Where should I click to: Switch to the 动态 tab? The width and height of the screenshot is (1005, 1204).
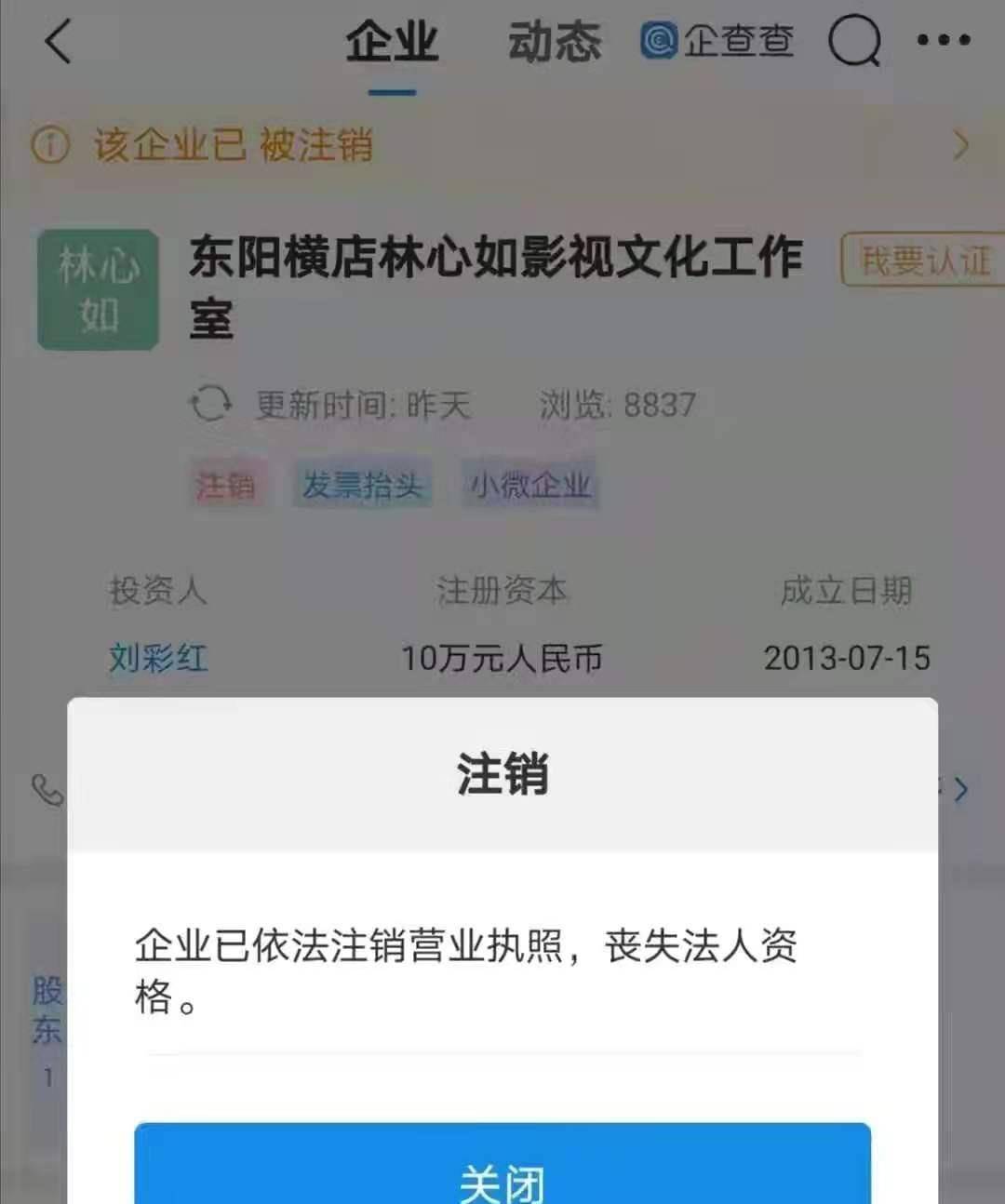click(x=554, y=43)
